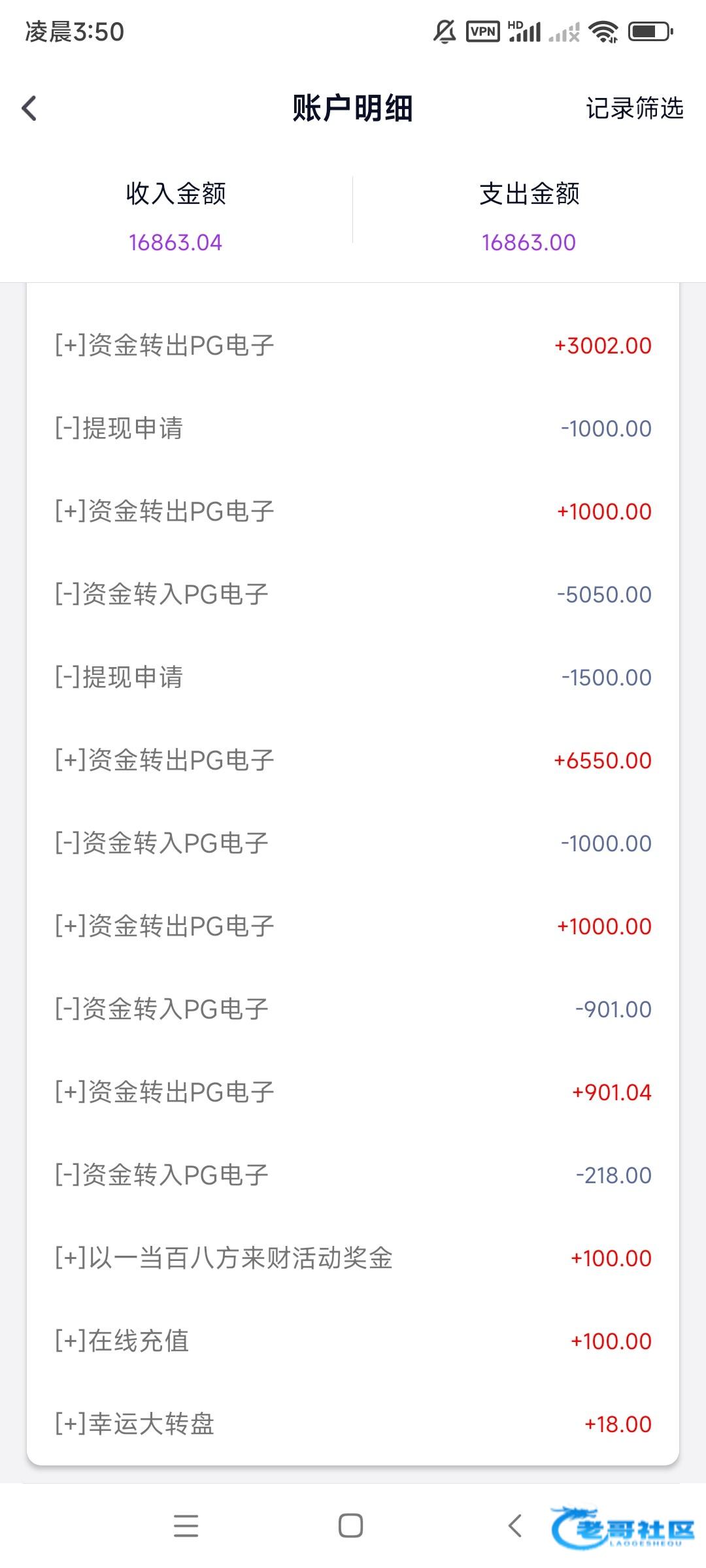Tap the system home button
This screenshot has height=1568, width=706.
pyautogui.click(x=350, y=1526)
